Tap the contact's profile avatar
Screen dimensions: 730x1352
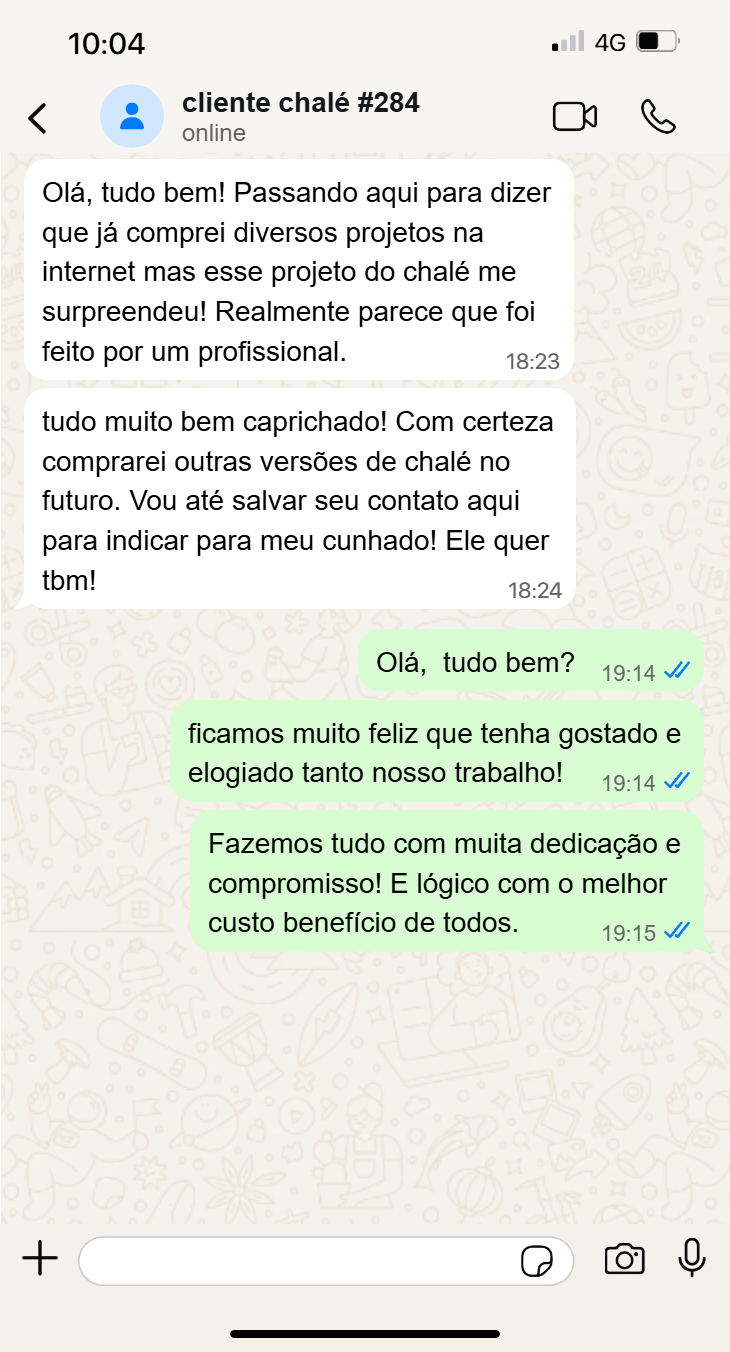pos(132,116)
